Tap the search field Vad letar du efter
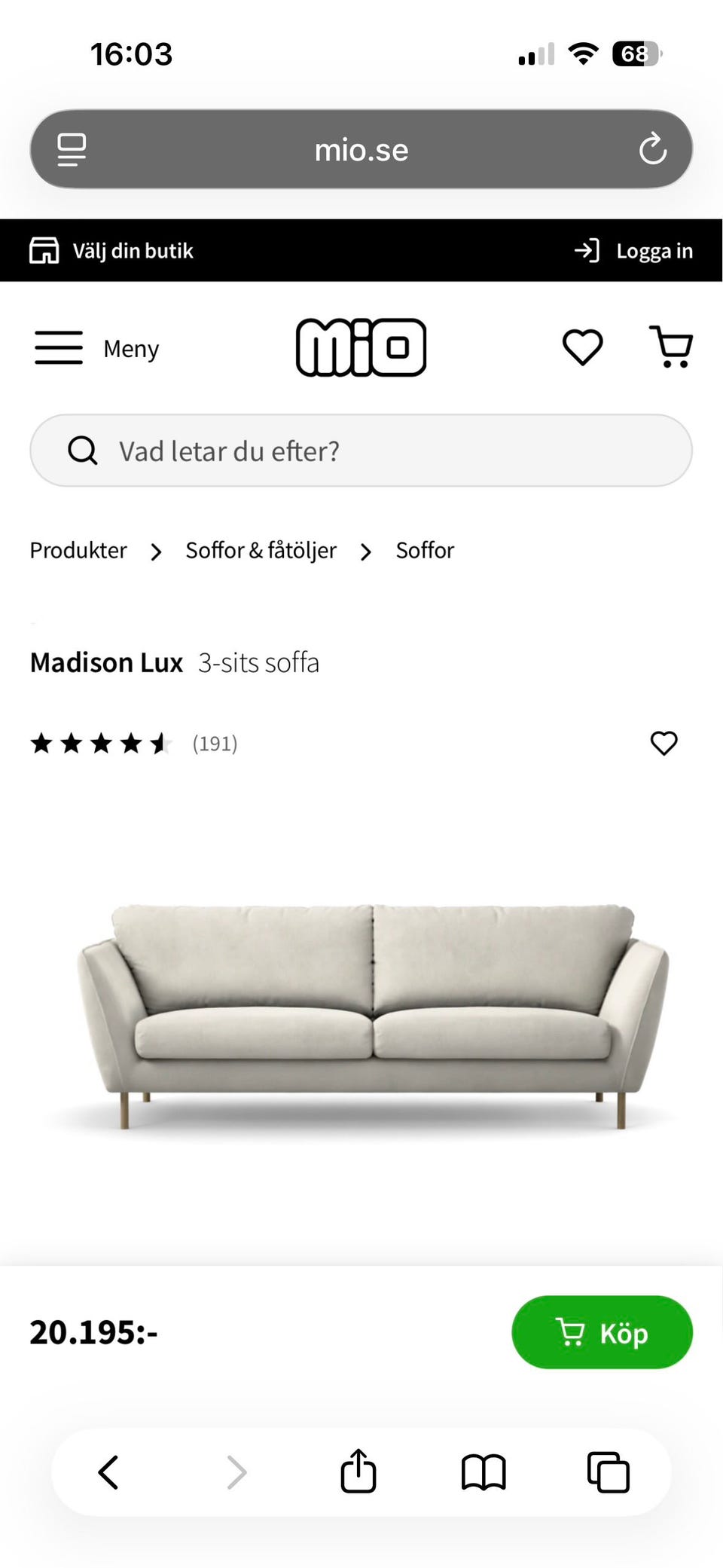Screen dimensions: 723x1568 pyautogui.click(x=361, y=450)
